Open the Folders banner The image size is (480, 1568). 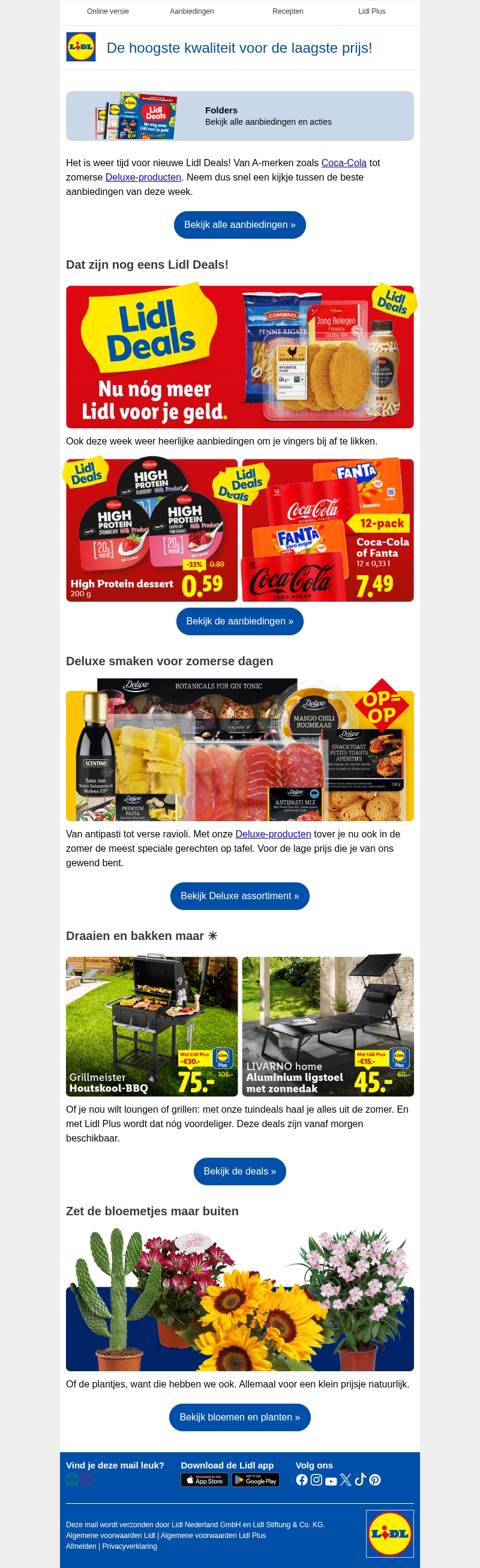[239, 116]
